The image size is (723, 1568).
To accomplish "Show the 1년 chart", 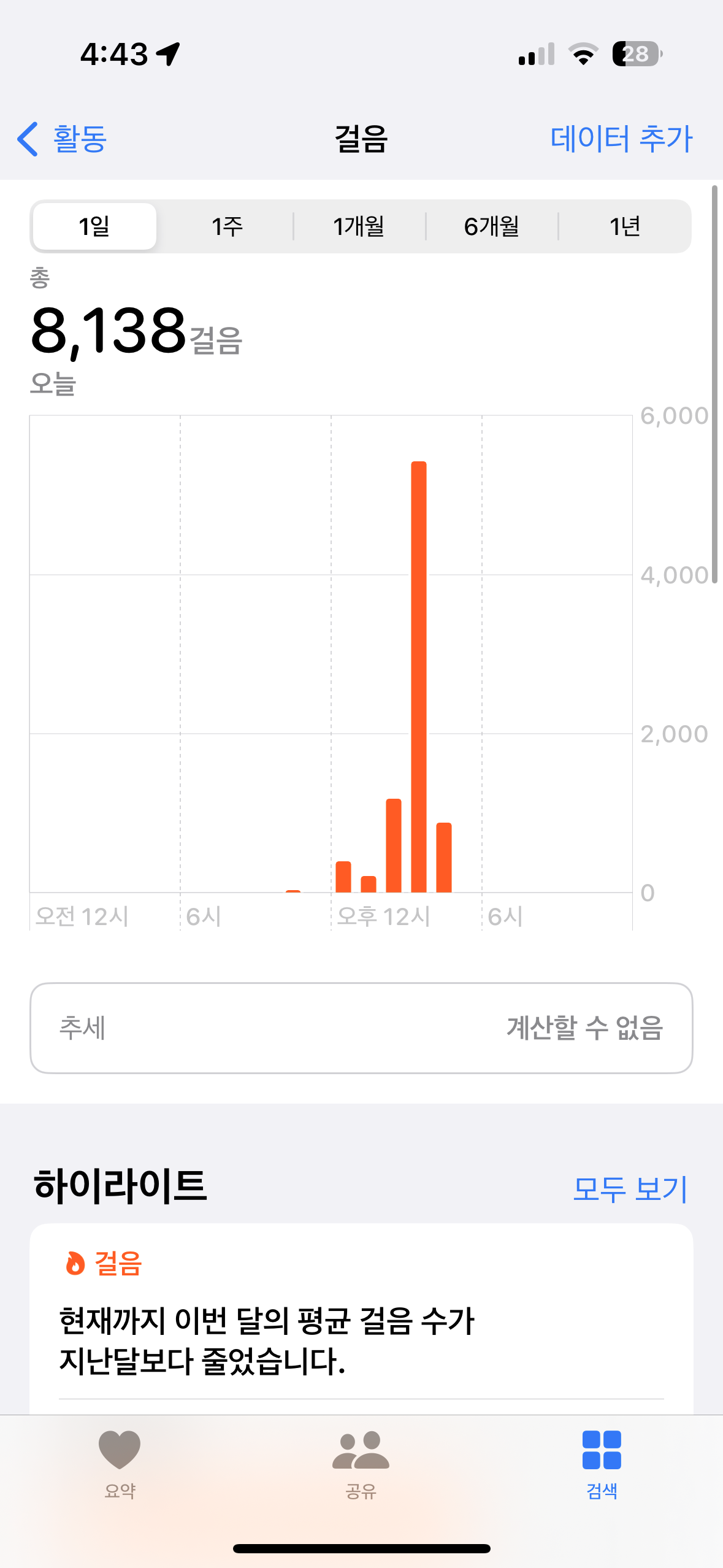I will (624, 226).
